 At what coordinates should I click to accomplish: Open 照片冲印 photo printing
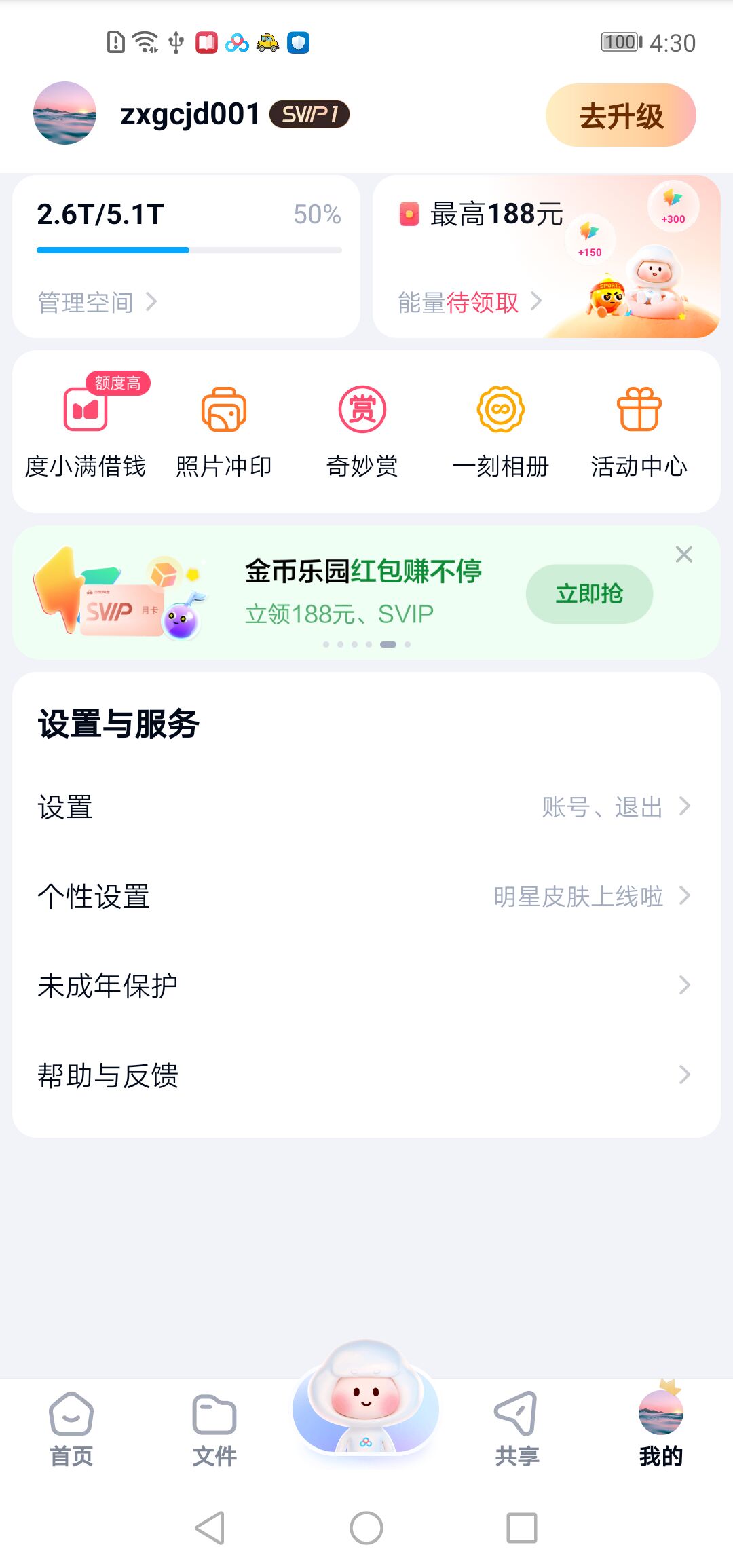[223, 429]
